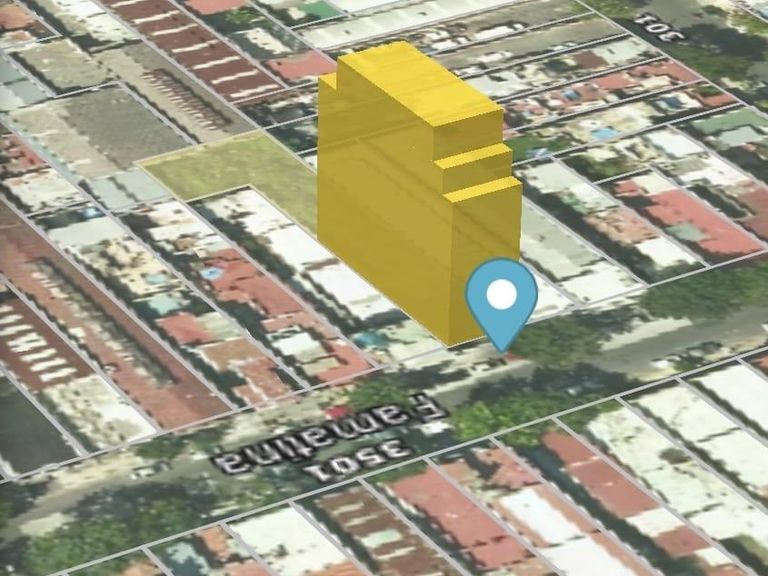Tap the blue location pin marker
The height and width of the screenshot is (576, 768).
pos(501,298)
